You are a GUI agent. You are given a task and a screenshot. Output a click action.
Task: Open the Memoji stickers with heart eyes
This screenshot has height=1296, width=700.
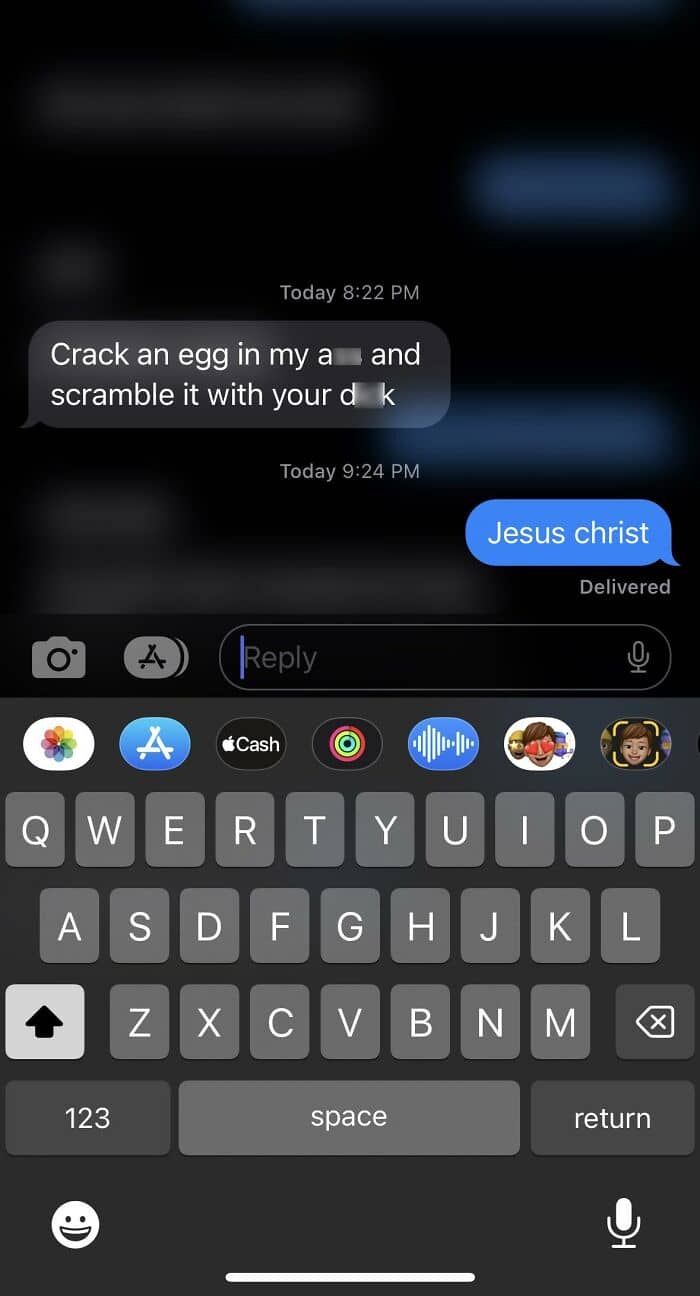[540, 744]
